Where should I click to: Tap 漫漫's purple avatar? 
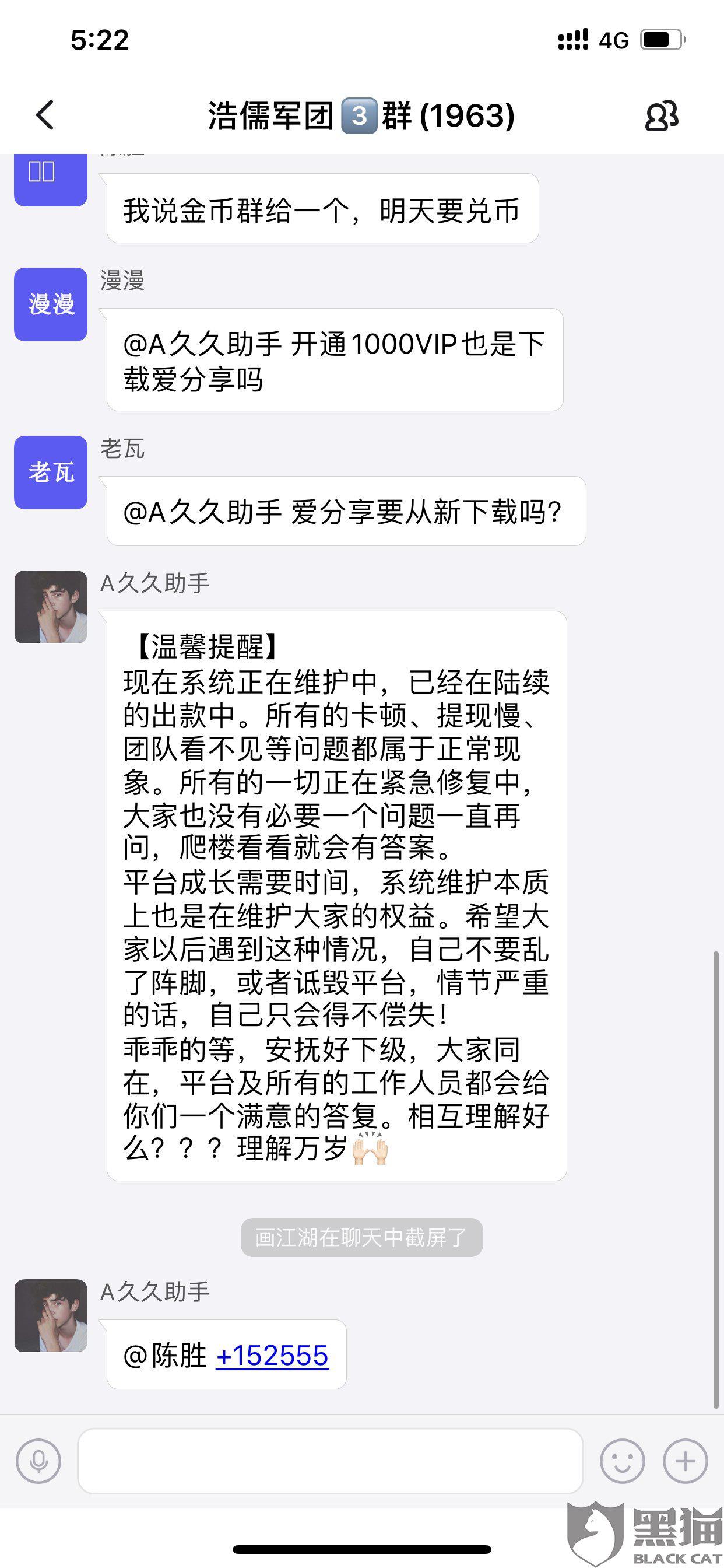(51, 303)
